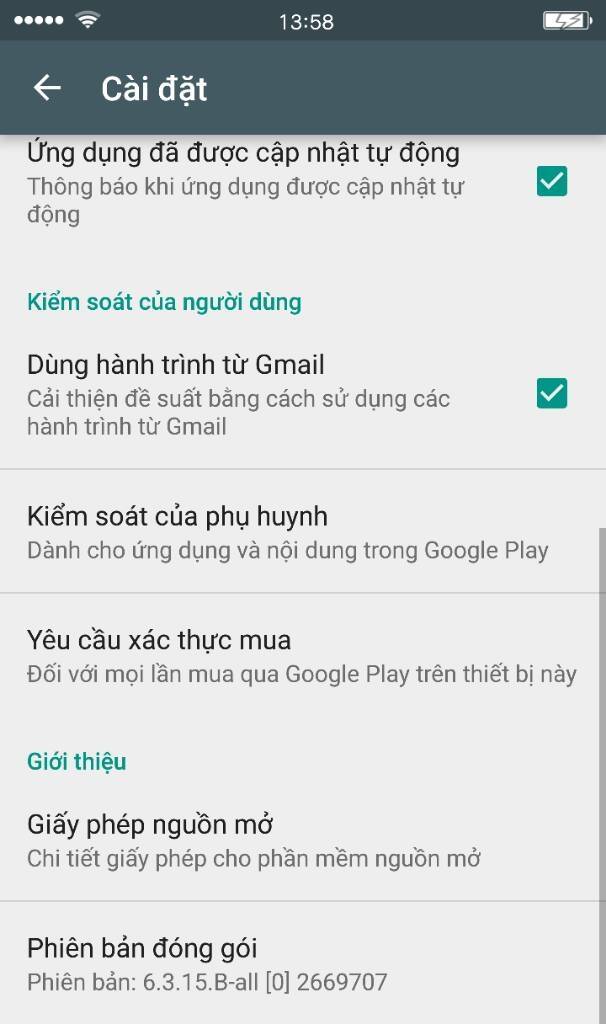Tap Phiên bản đóng gói row

[x=208, y=963]
